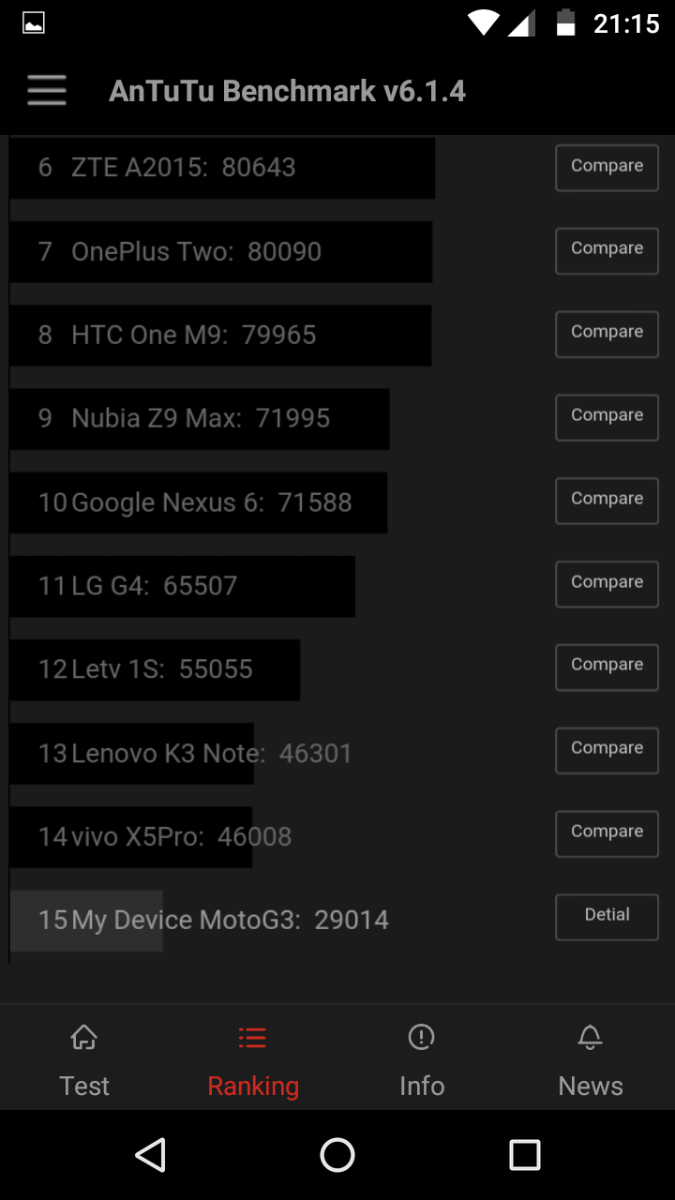
Task: Compare with vivo X5Pro
Action: click(606, 833)
